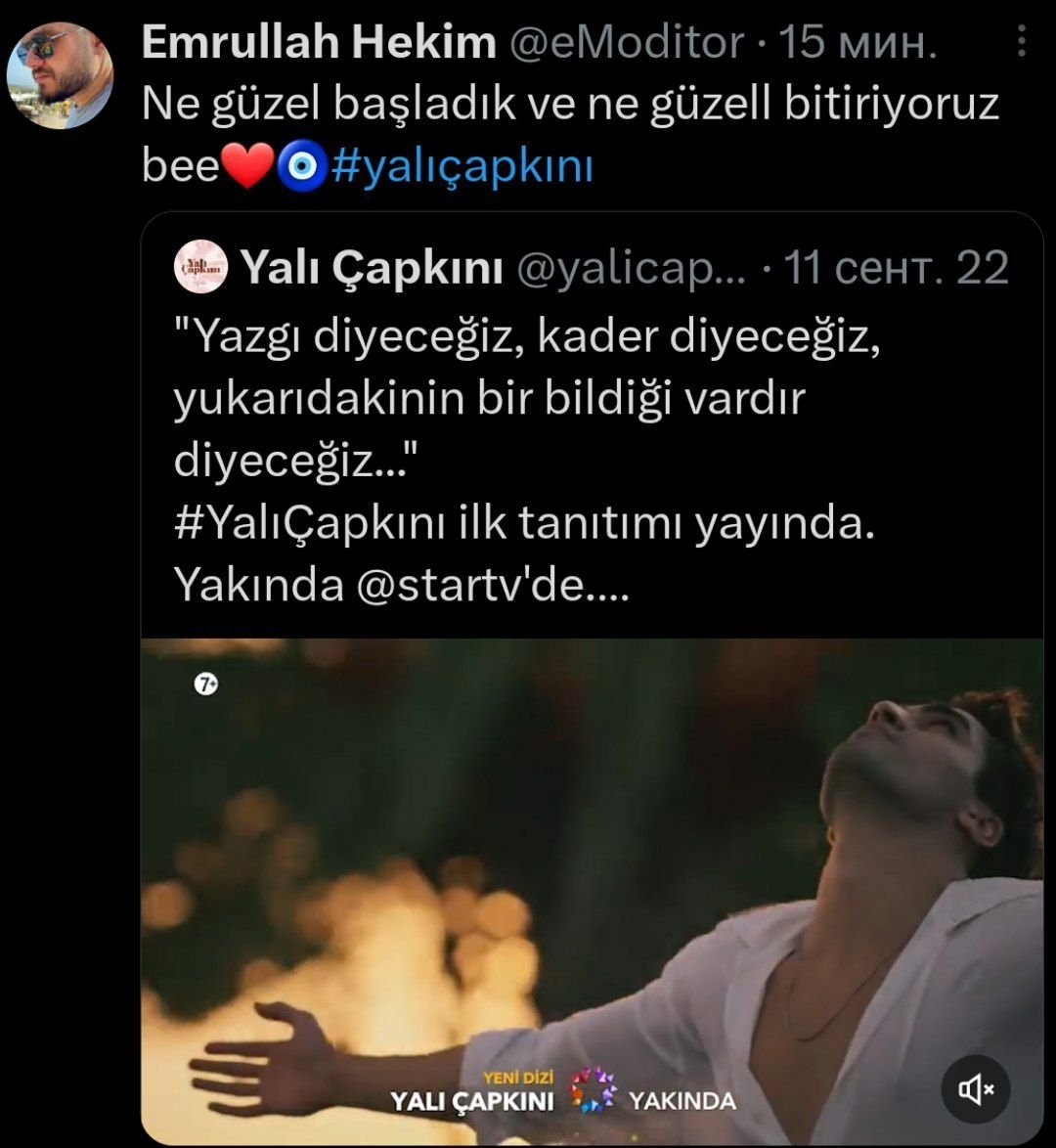The height and width of the screenshot is (1148, 1056).
Task: Open Emrullah Hekim's profile picture
Action: (x=60, y=75)
